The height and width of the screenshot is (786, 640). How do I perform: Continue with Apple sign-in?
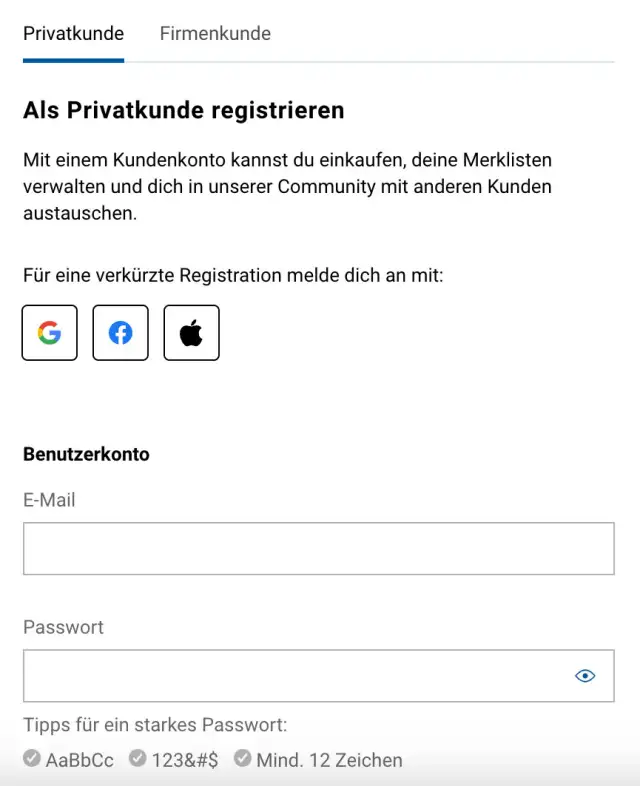click(191, 333)
